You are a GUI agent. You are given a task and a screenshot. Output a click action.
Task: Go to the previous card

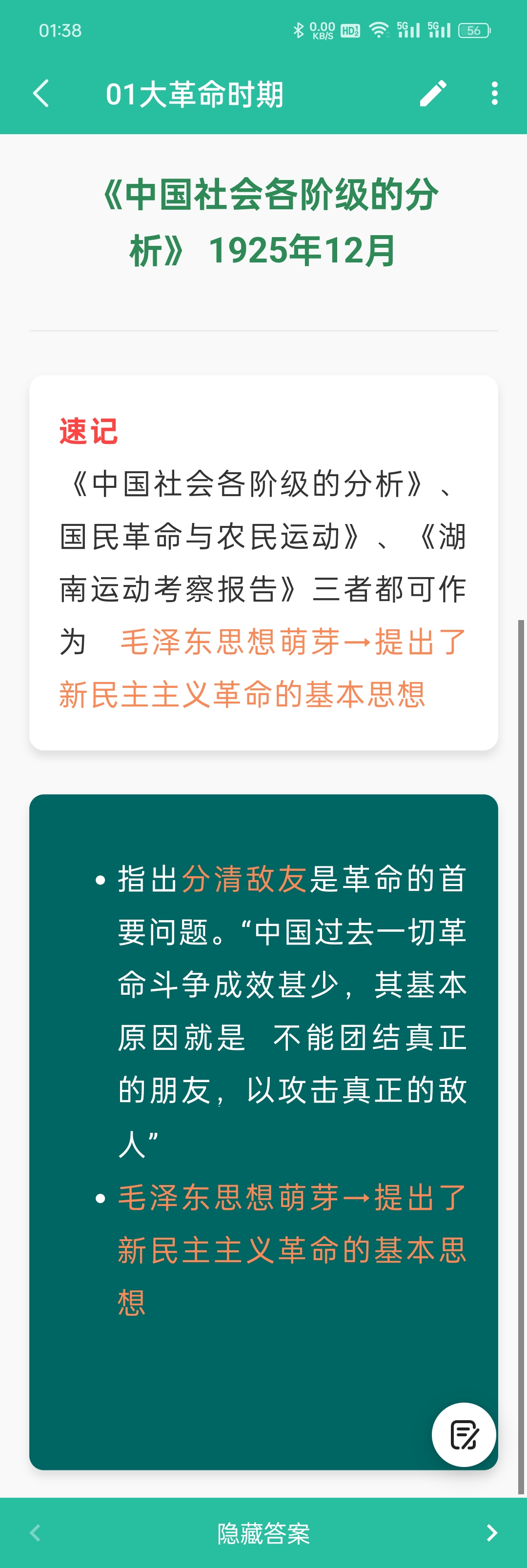coord(35,1533)
